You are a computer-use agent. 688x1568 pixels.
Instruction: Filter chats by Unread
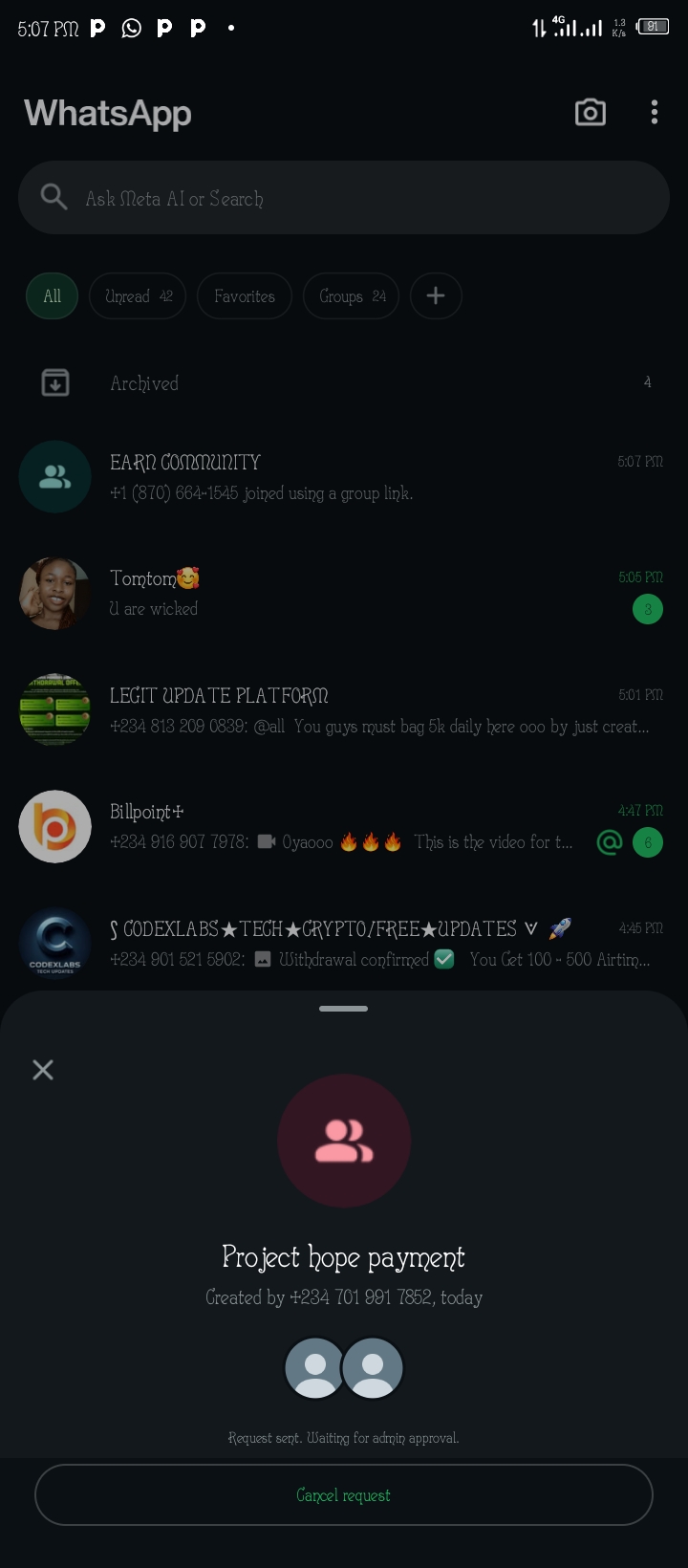tap(139, 296)
